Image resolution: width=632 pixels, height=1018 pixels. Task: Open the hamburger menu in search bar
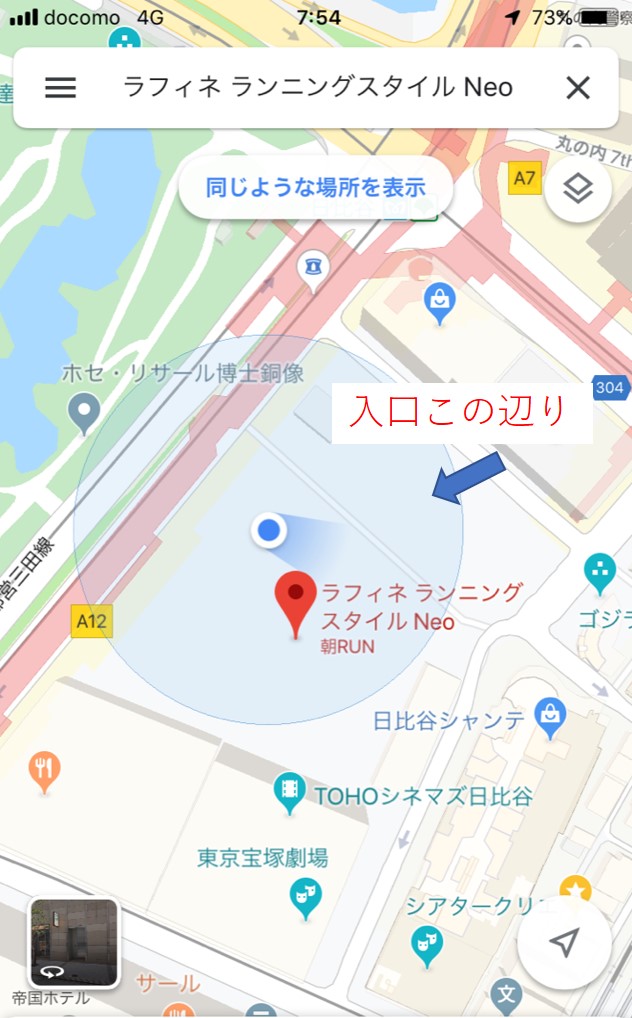coord(60,88)
